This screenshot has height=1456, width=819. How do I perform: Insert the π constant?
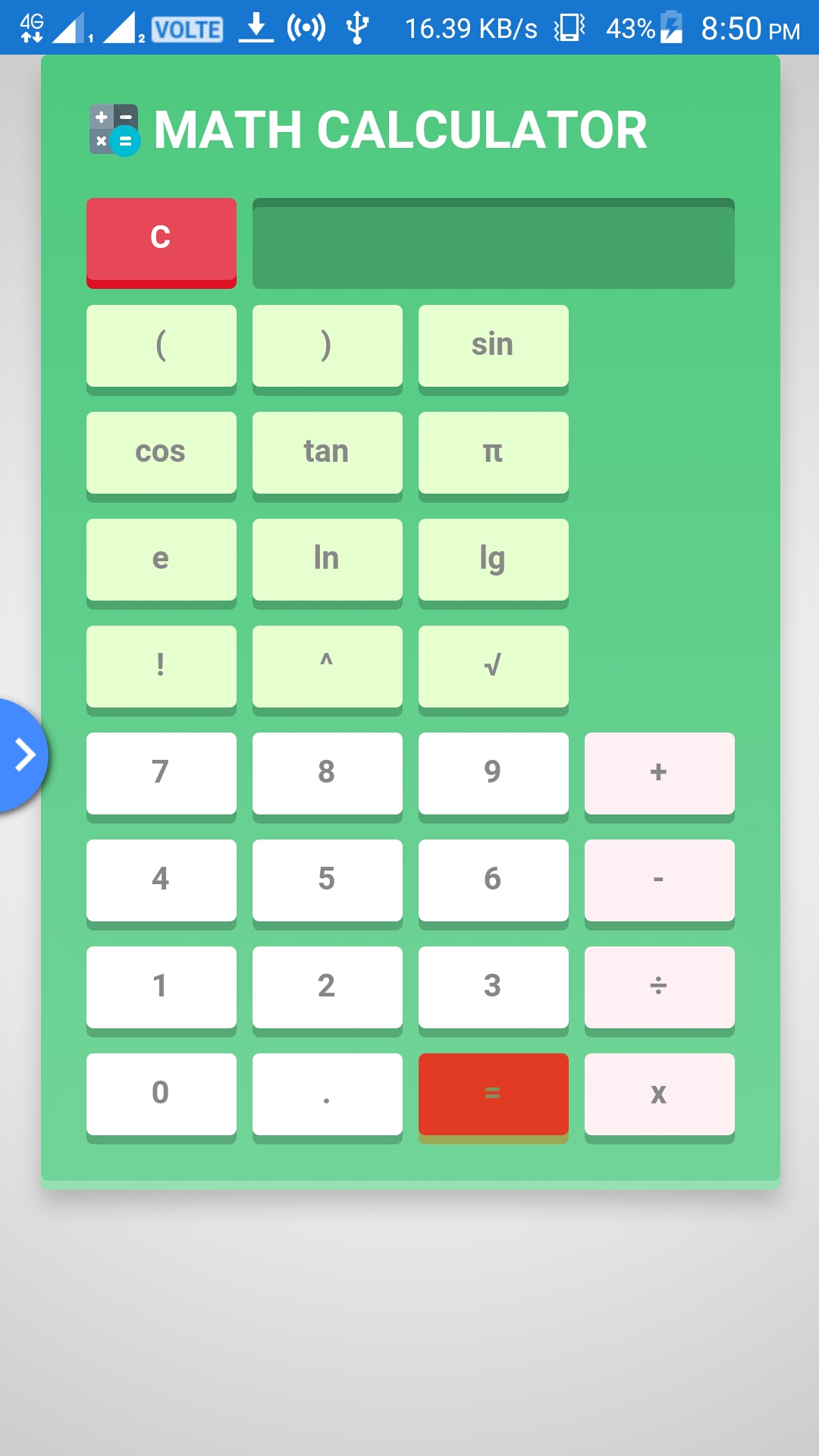(x=492, y=452)
